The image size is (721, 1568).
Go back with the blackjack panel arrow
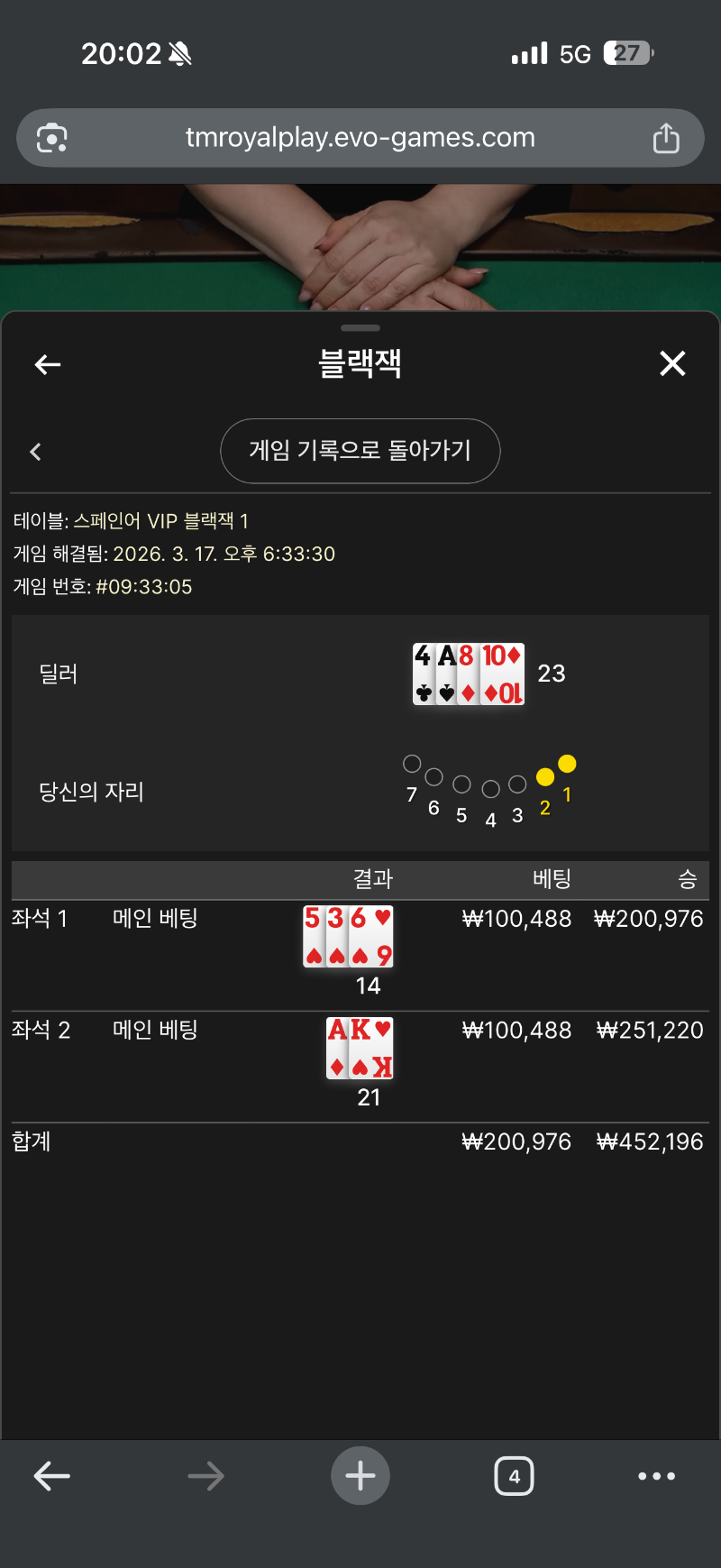click(x=48, y=364)
